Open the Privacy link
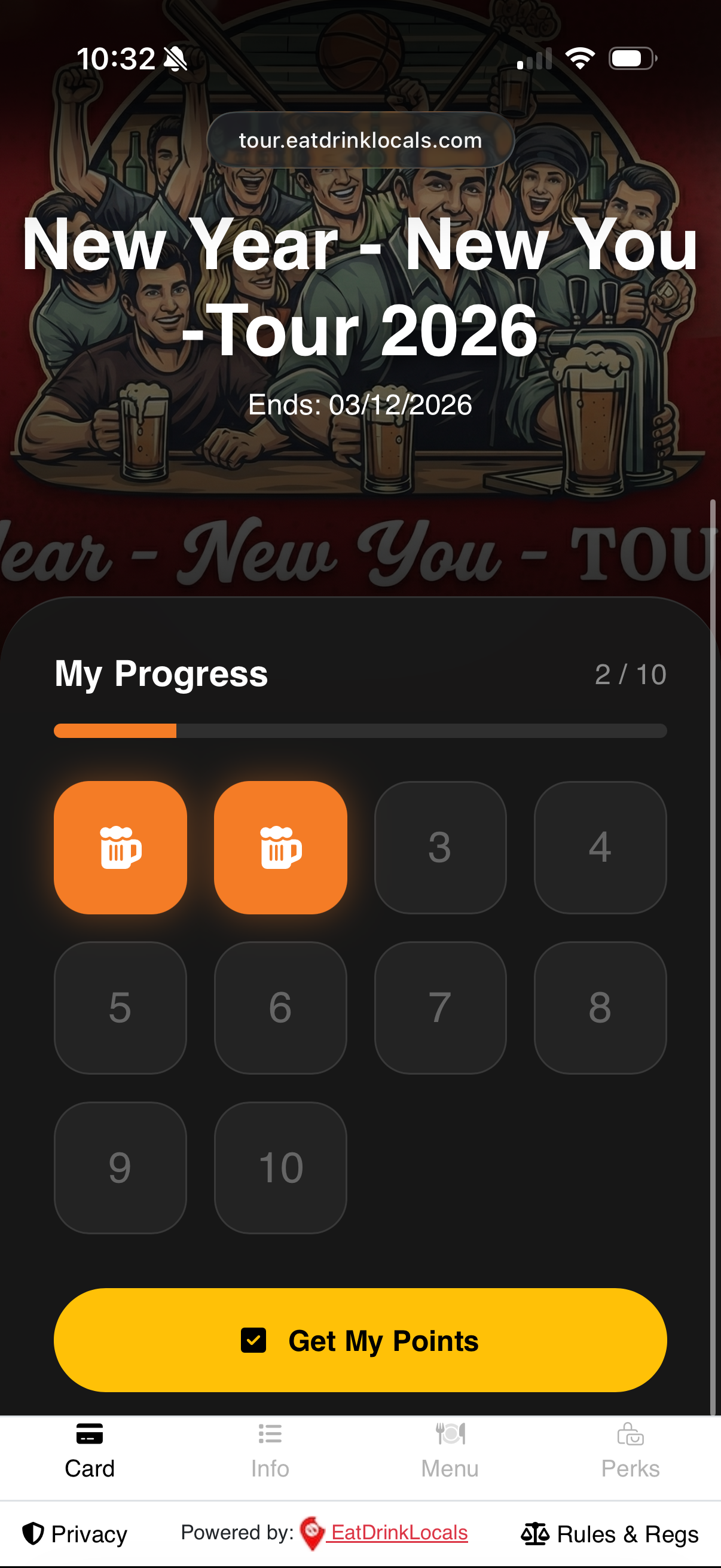 tap(75, 1533)
